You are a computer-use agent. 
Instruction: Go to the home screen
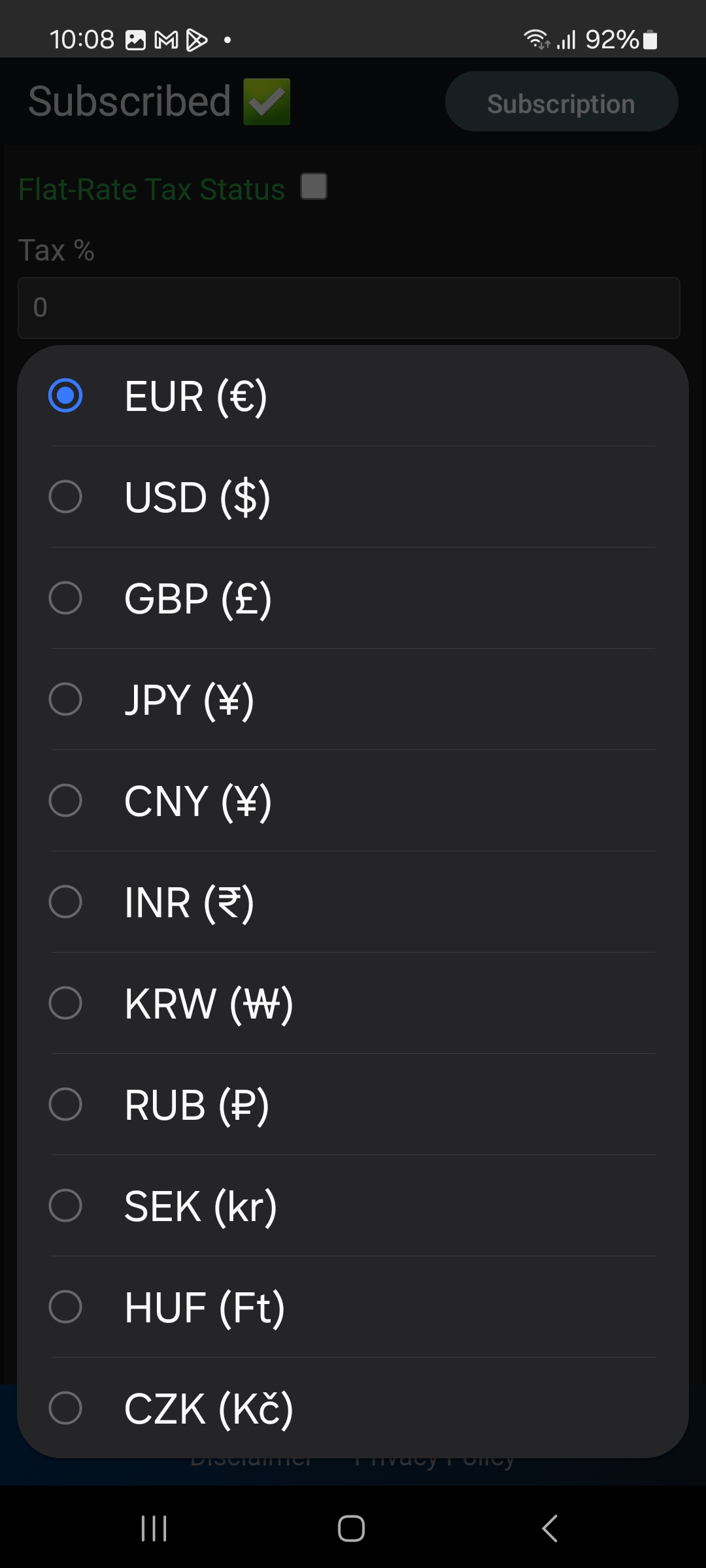pos(351,1528)
